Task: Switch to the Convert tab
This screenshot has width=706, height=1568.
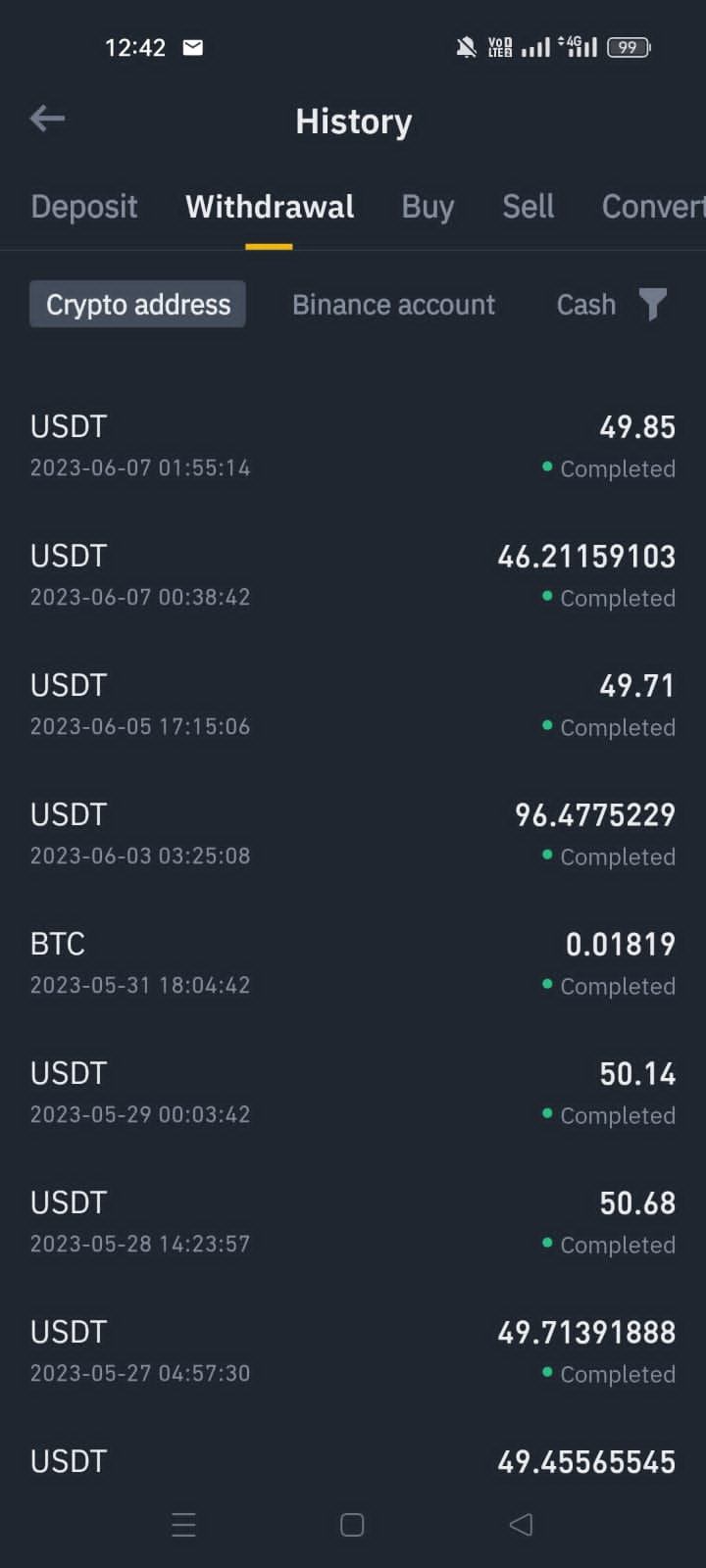Action: click(x=651, y=207)
